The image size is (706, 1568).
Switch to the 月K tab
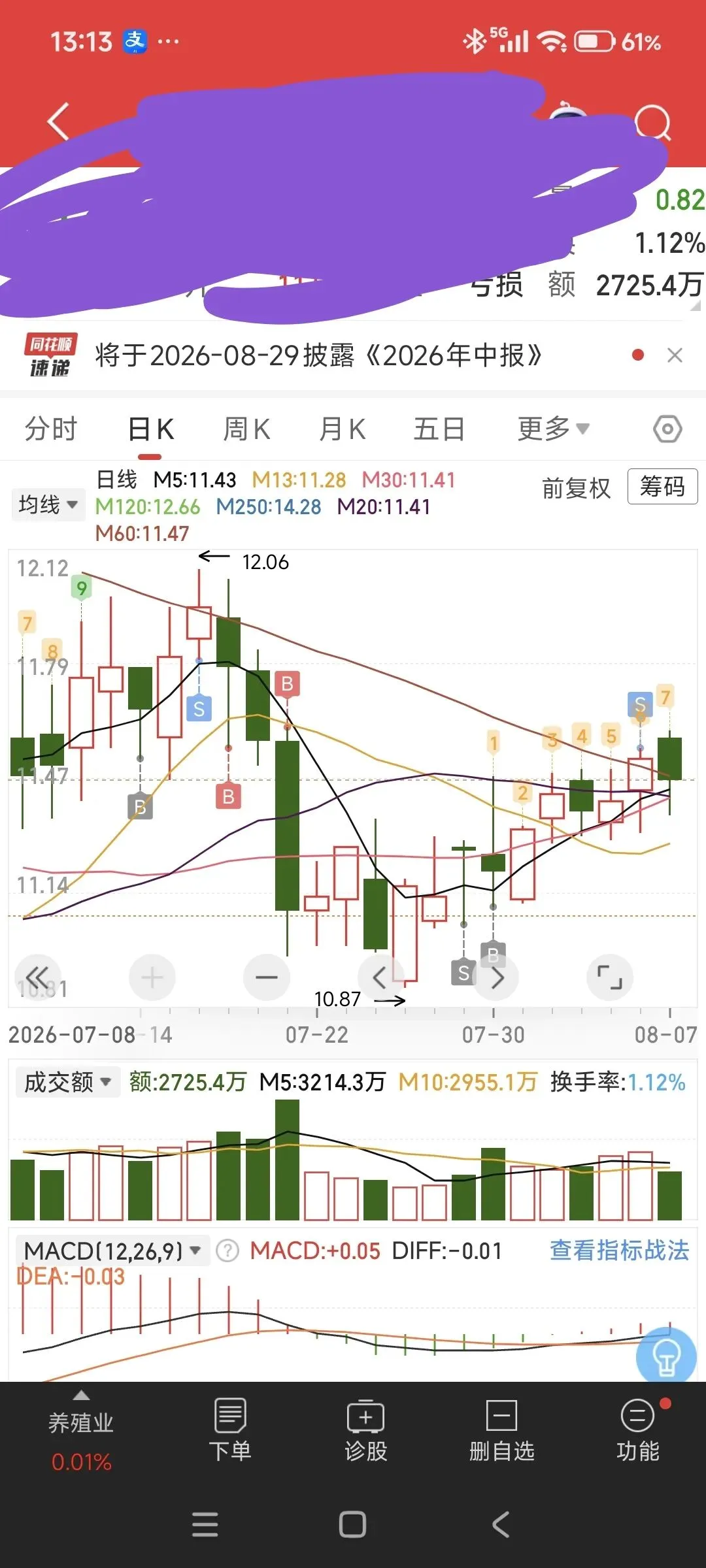click(342, 429)
